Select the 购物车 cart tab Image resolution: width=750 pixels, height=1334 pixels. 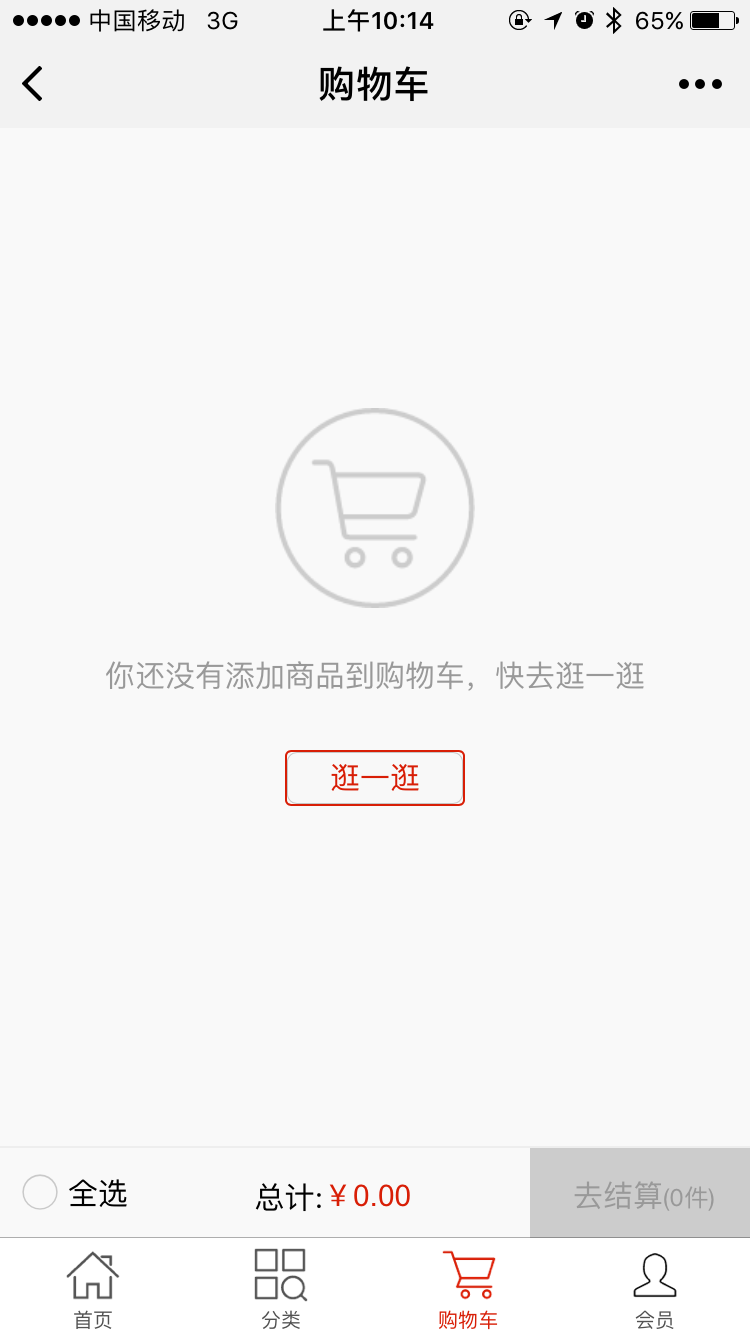click(468, 1288)
